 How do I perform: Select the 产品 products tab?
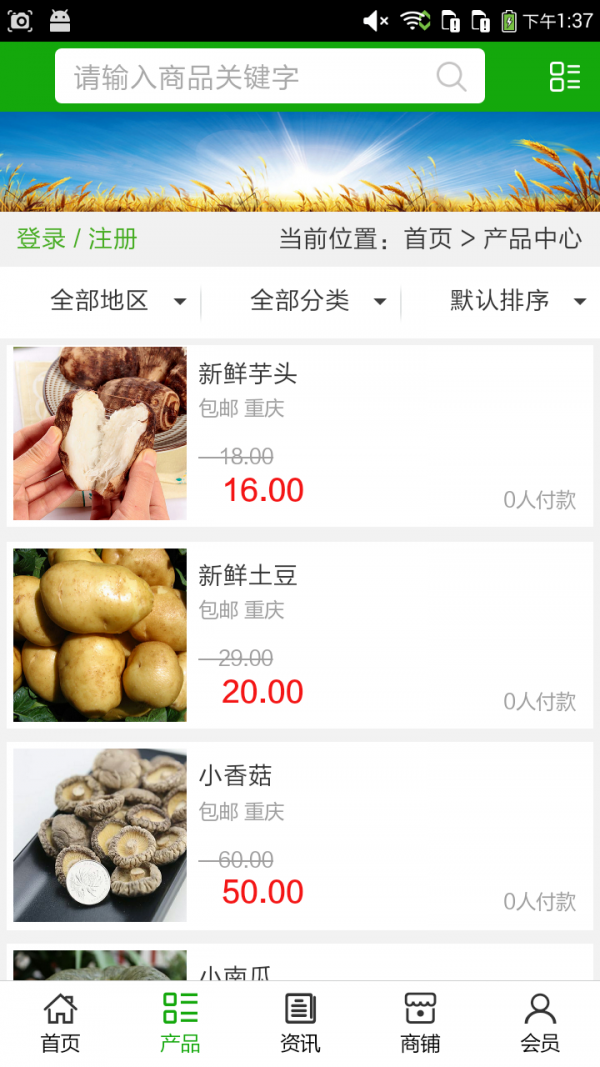pos(180,1023)
